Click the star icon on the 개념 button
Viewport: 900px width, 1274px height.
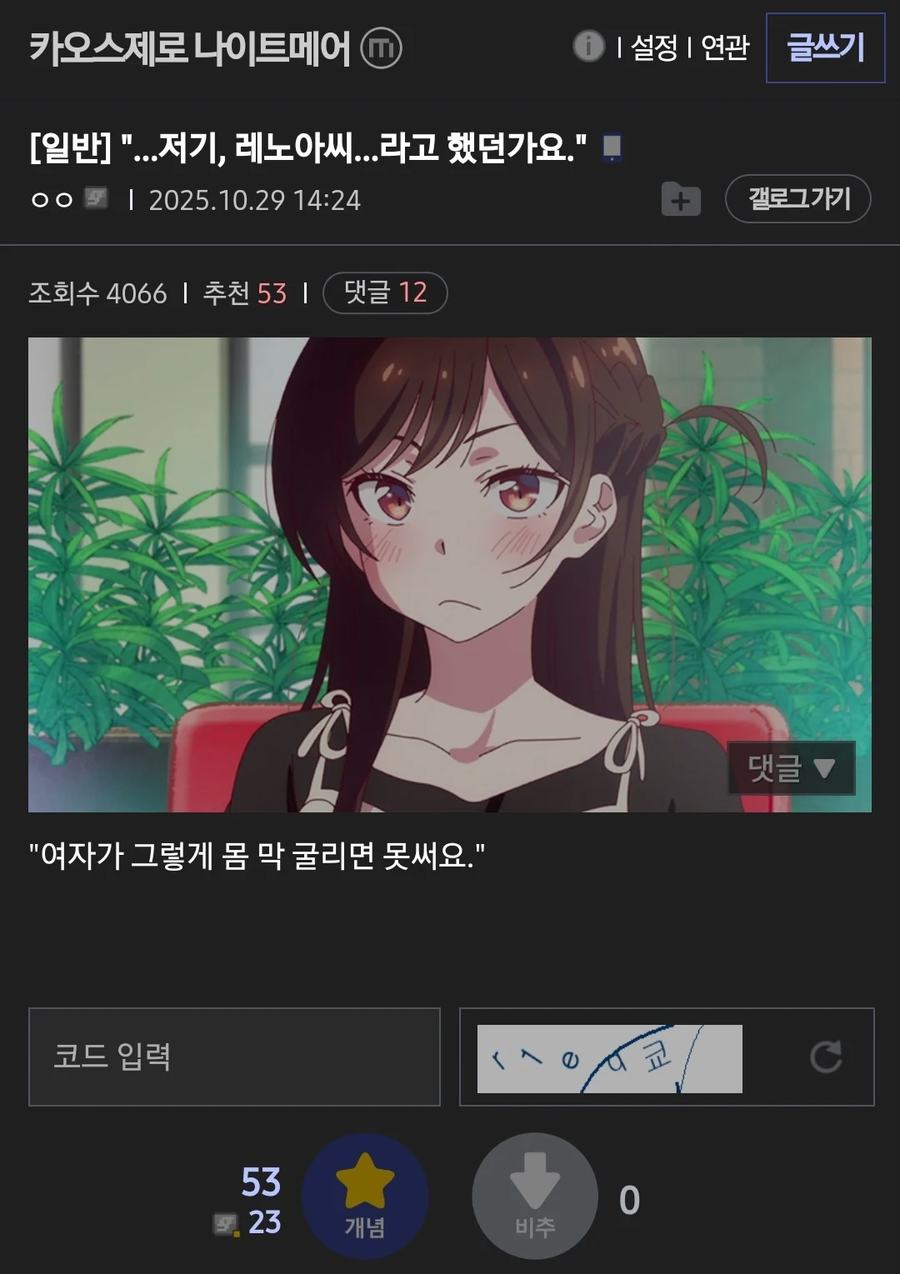coord(366,1182)
